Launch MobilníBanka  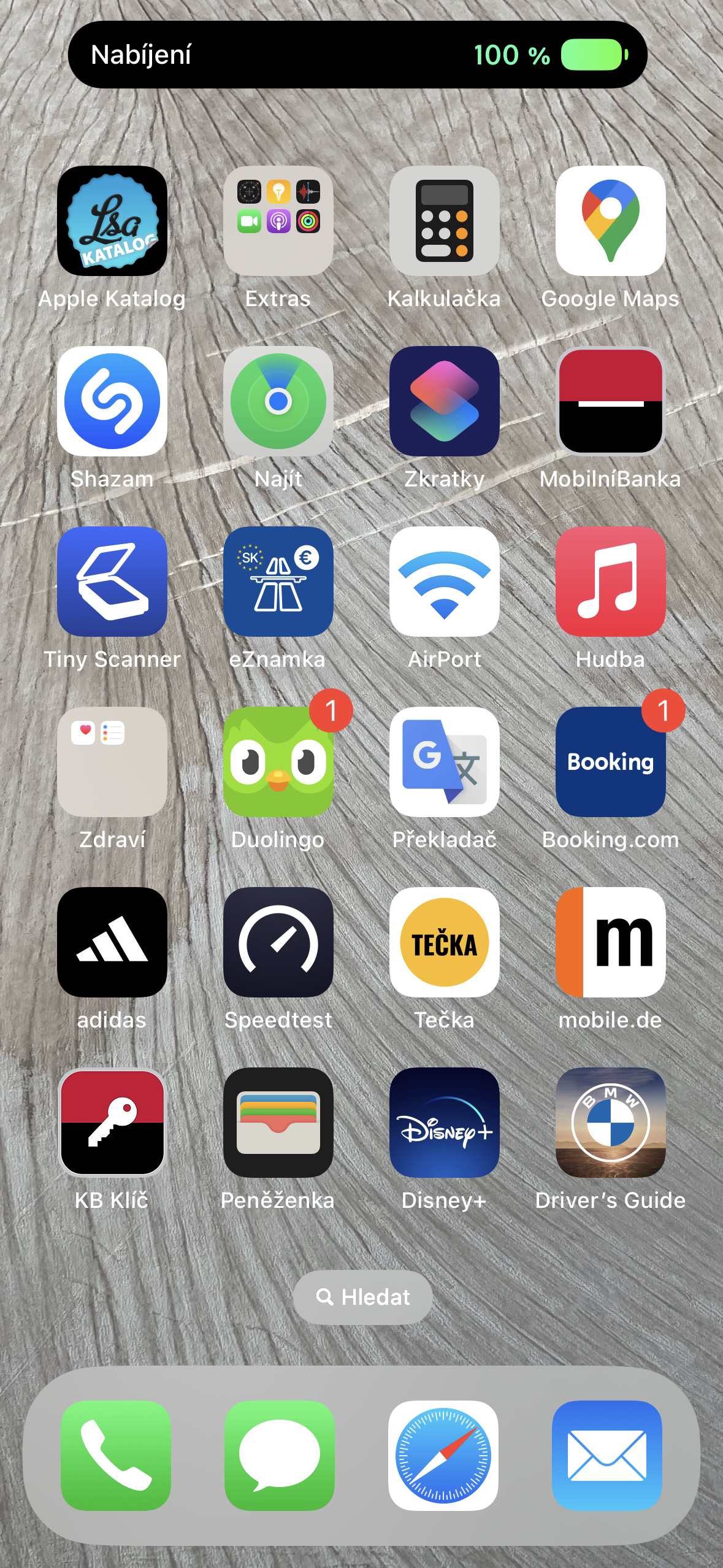[x=610, y=401]
